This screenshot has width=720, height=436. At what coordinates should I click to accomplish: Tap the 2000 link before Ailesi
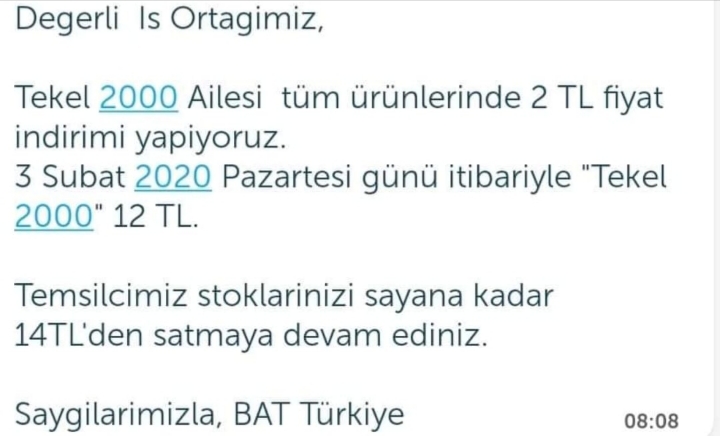point(139,99)
